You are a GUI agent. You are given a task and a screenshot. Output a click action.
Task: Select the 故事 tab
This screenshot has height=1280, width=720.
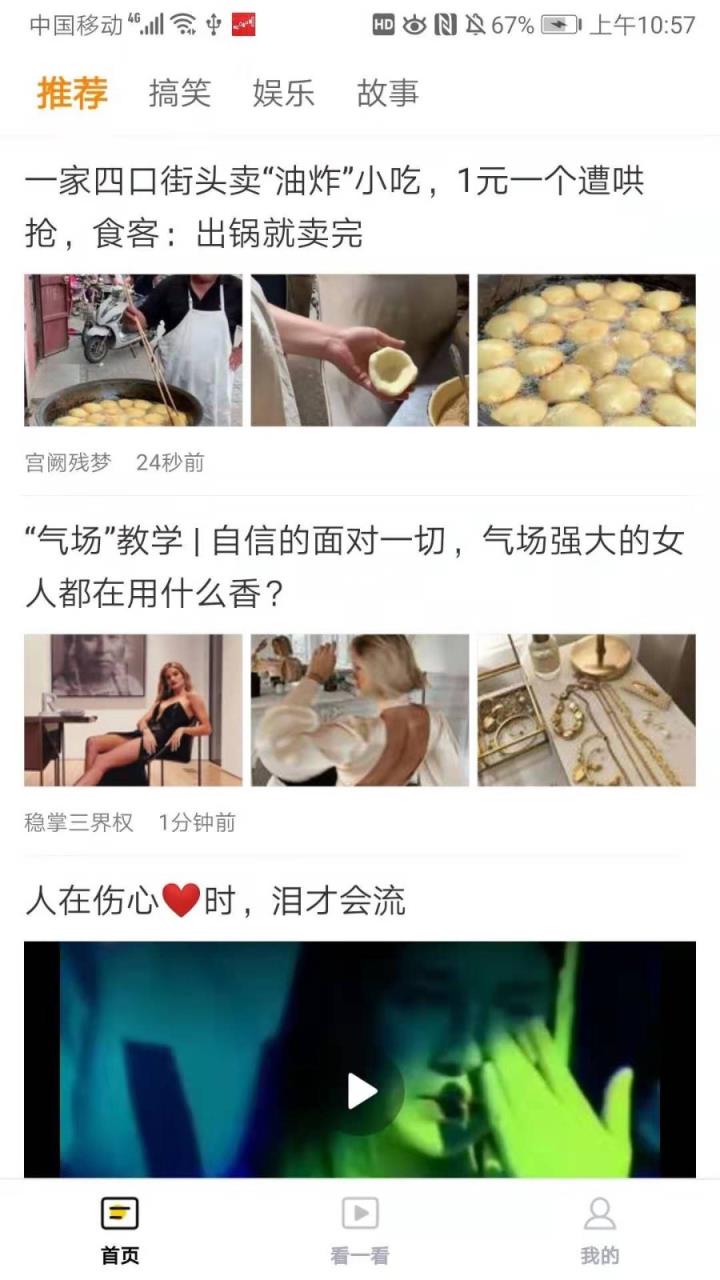[389, 93]
